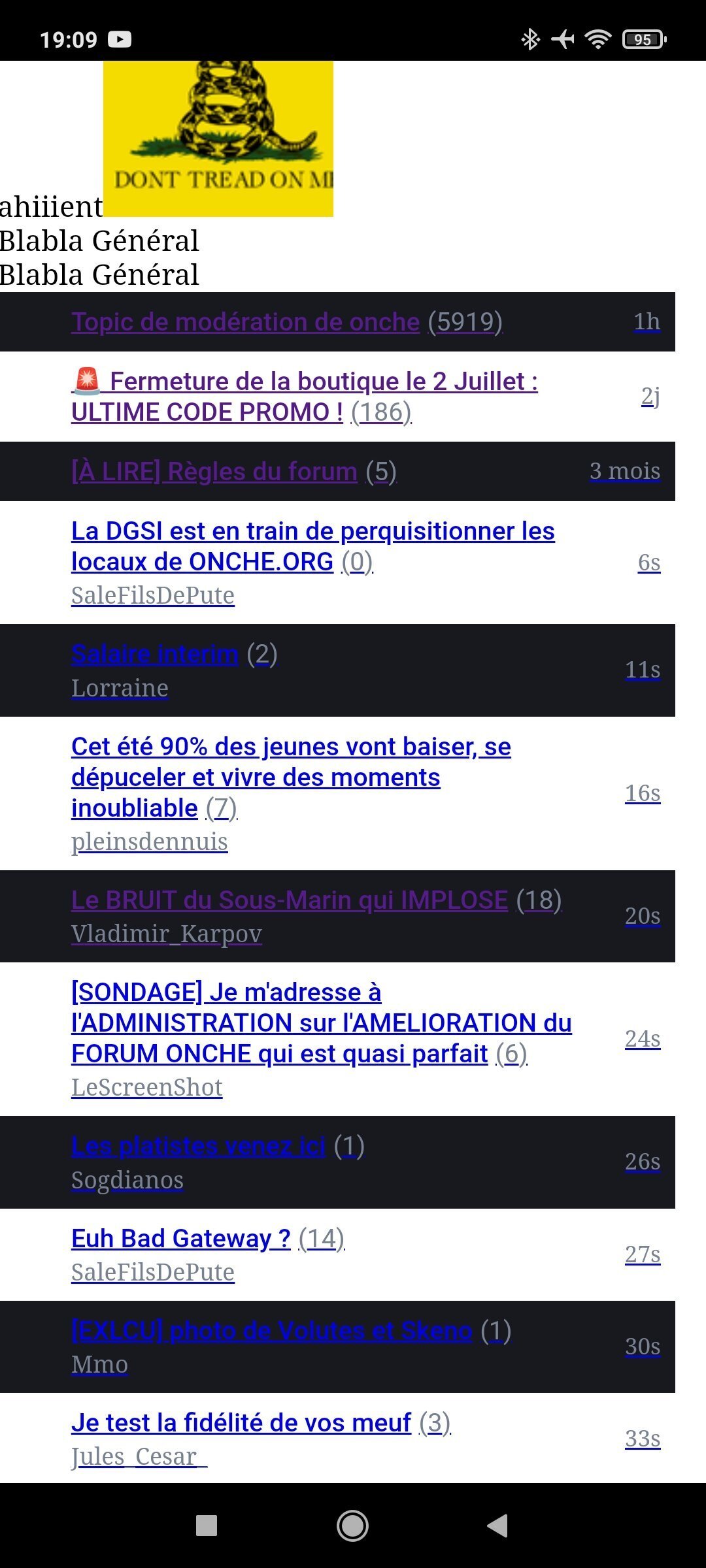Open '[EXLCU] photo de Volutes et Skeno' topic
This screenshot has width=706, height=1568.
(271, 1330)
